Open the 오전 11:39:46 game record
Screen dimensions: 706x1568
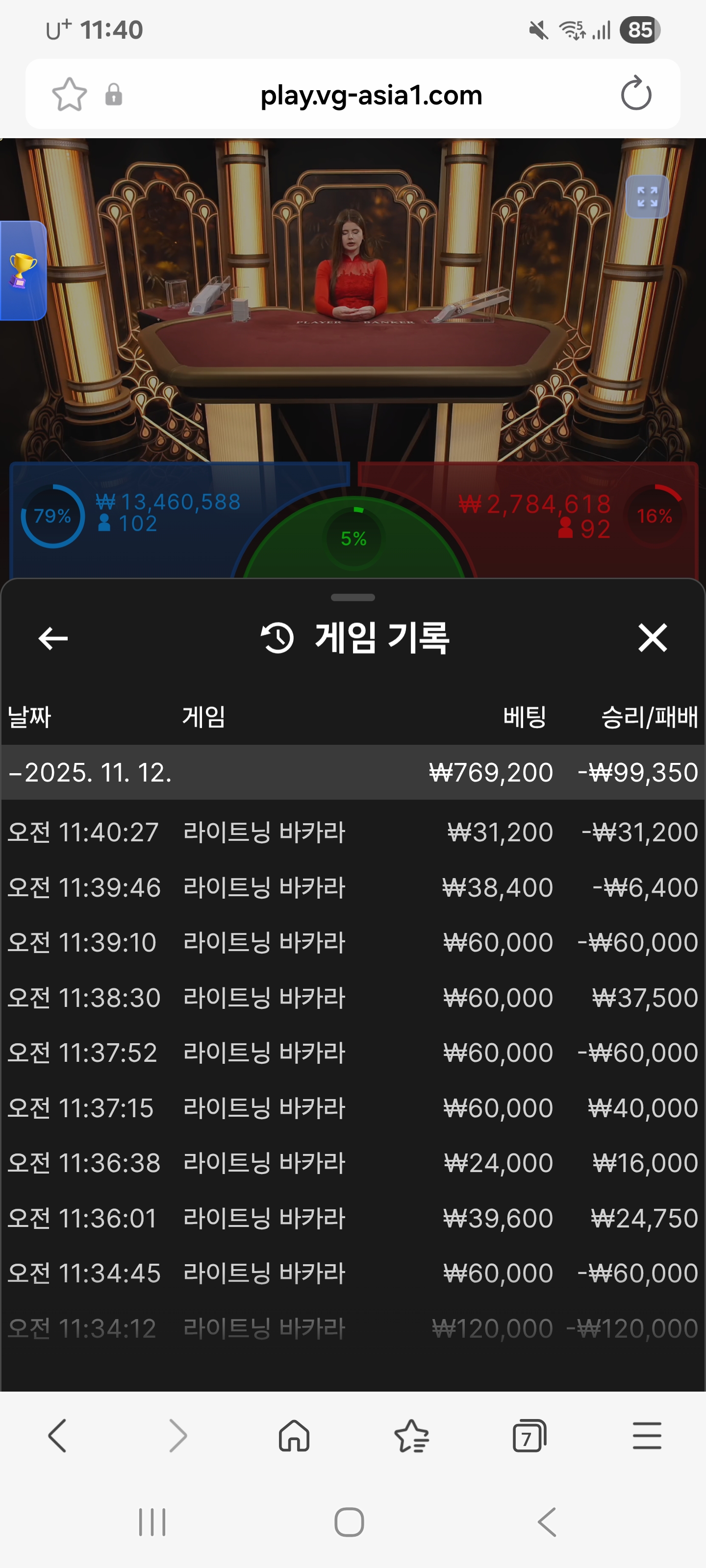pyautogui.click(x=353, y=887)
